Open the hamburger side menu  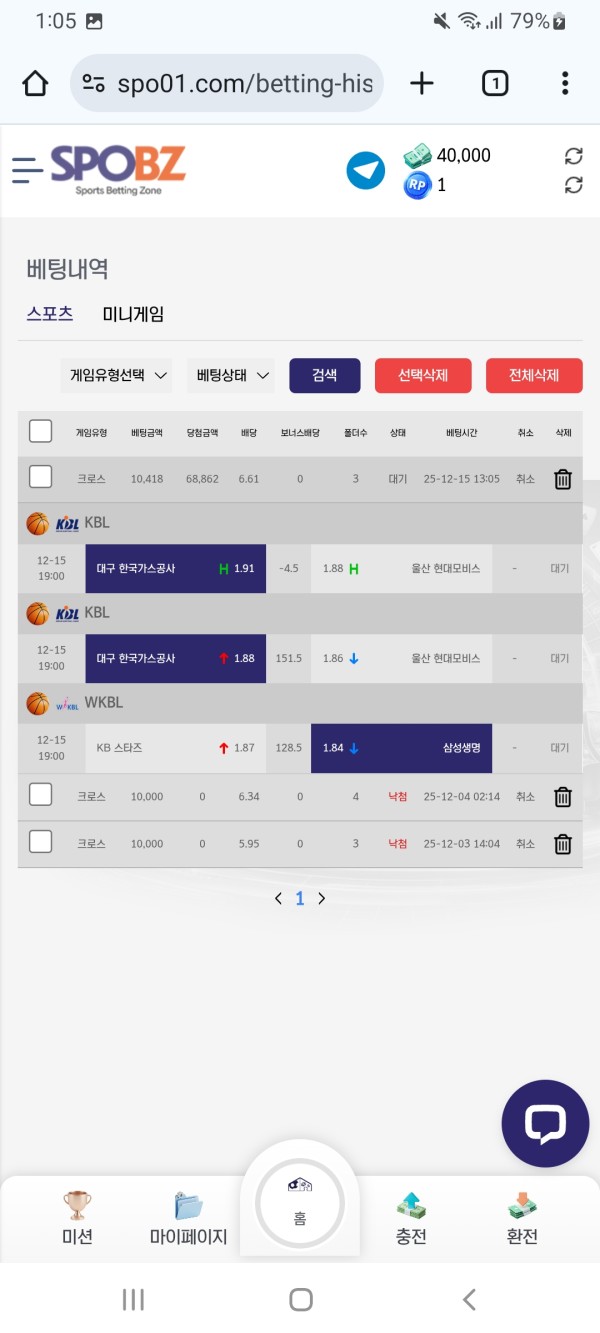pyautogui.click(x=27, y=170)
